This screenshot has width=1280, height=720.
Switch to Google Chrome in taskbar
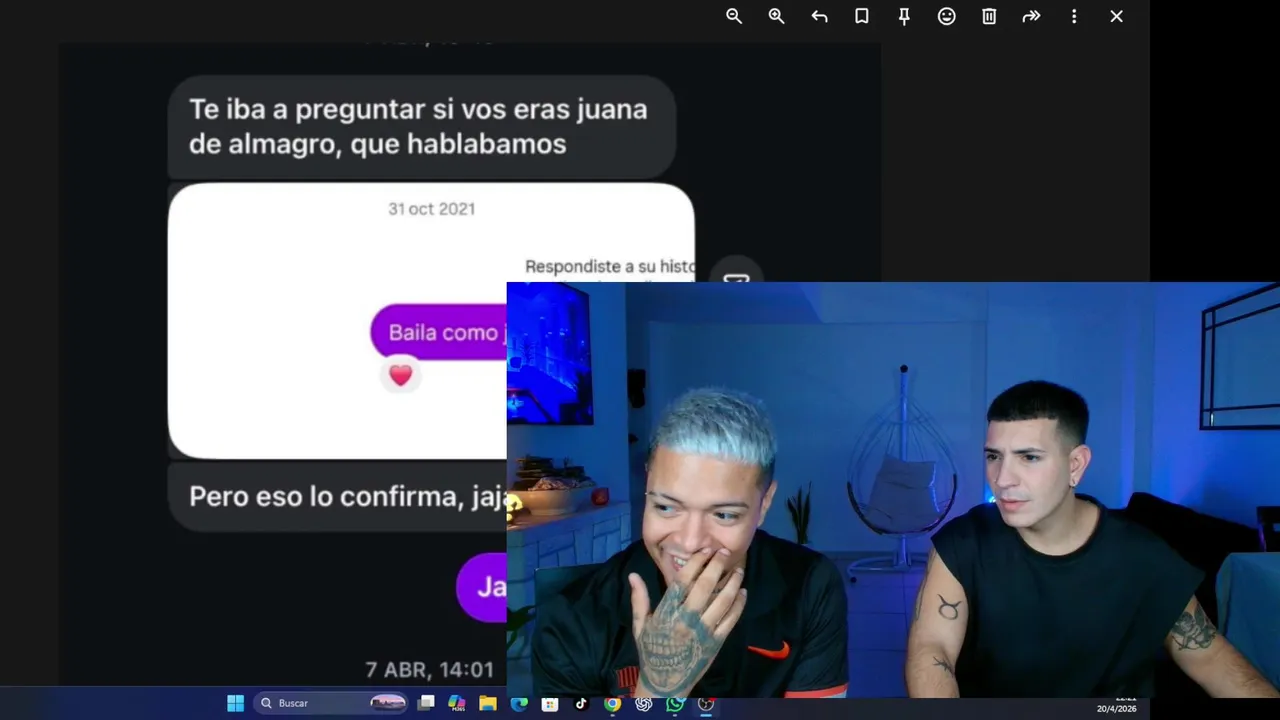[x=612, y=703]
